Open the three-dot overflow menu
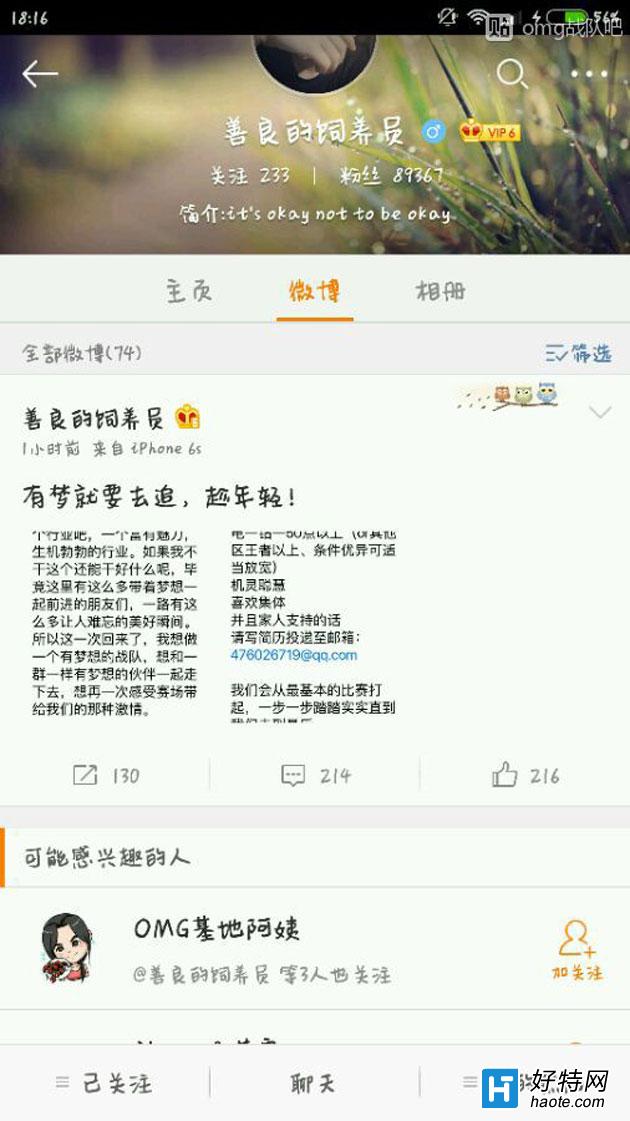630x1121 pixels. click(x=589, y=74)
